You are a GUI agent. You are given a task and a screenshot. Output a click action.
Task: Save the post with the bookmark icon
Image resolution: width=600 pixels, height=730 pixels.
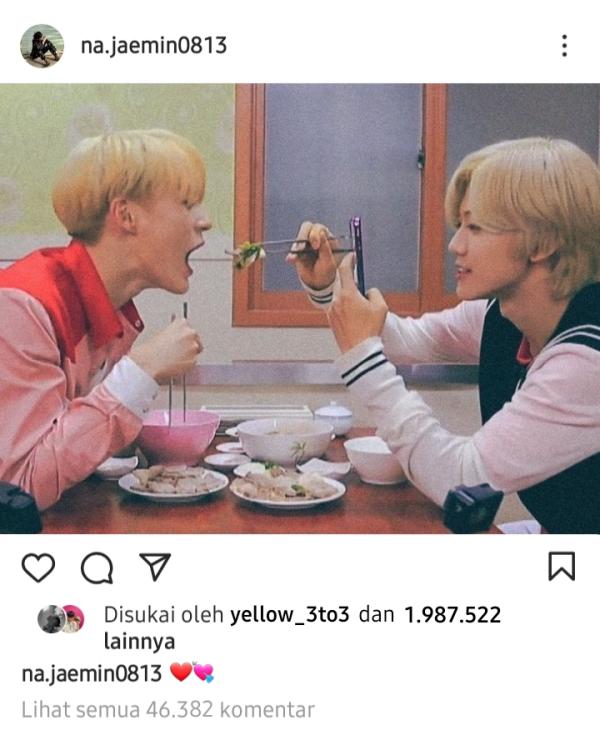click(562, 567)
